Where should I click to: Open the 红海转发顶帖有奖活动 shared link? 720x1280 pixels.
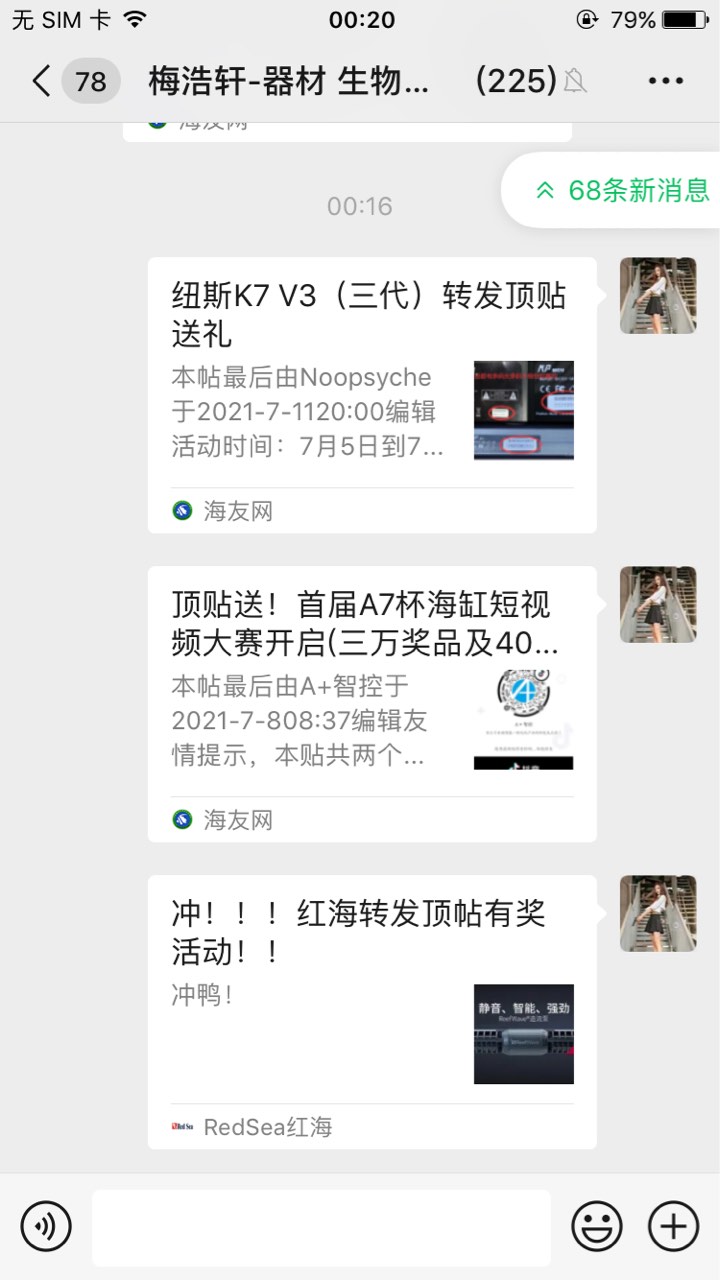click(372, 1012)
